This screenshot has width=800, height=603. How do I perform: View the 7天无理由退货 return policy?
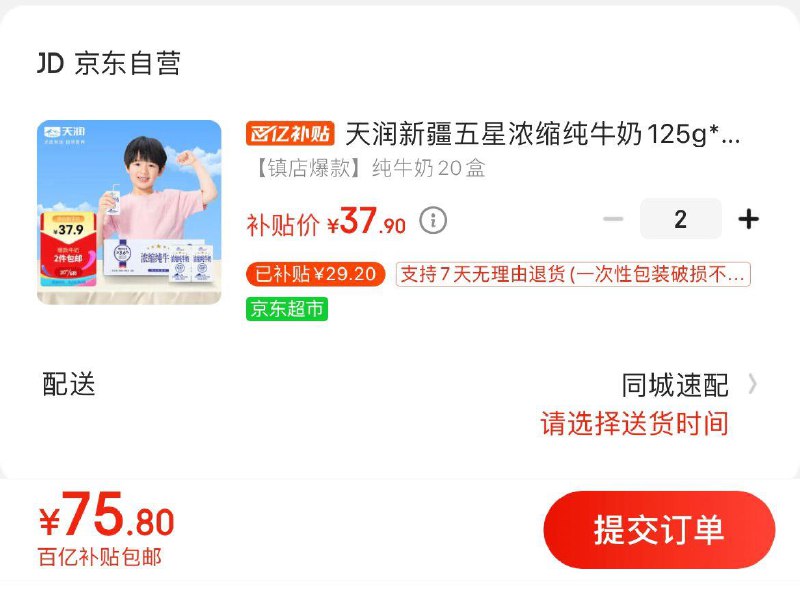573,274
